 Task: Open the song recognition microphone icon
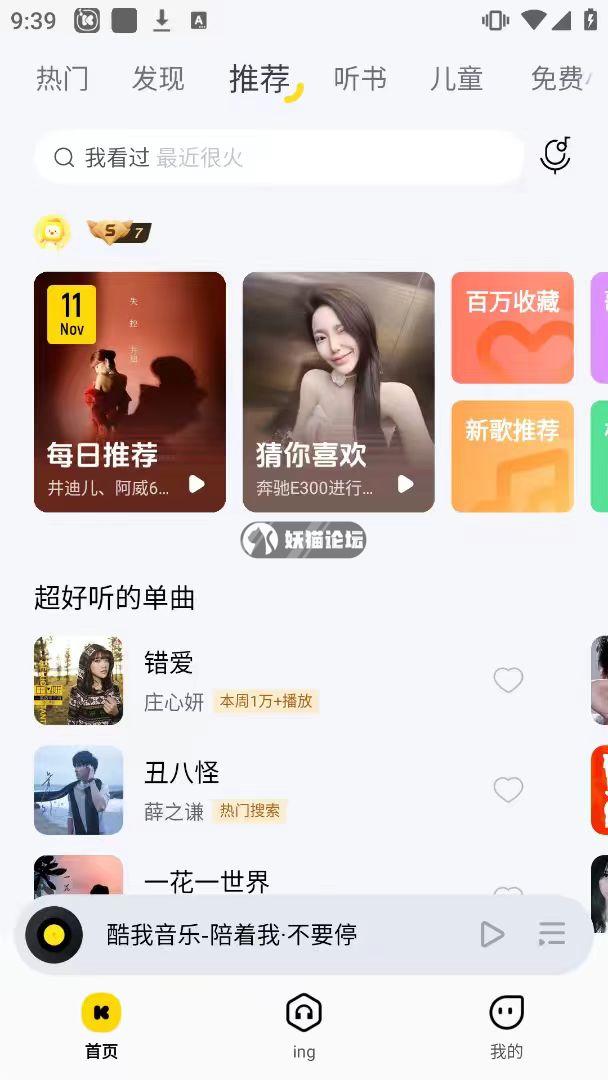[x=555, y=156]
